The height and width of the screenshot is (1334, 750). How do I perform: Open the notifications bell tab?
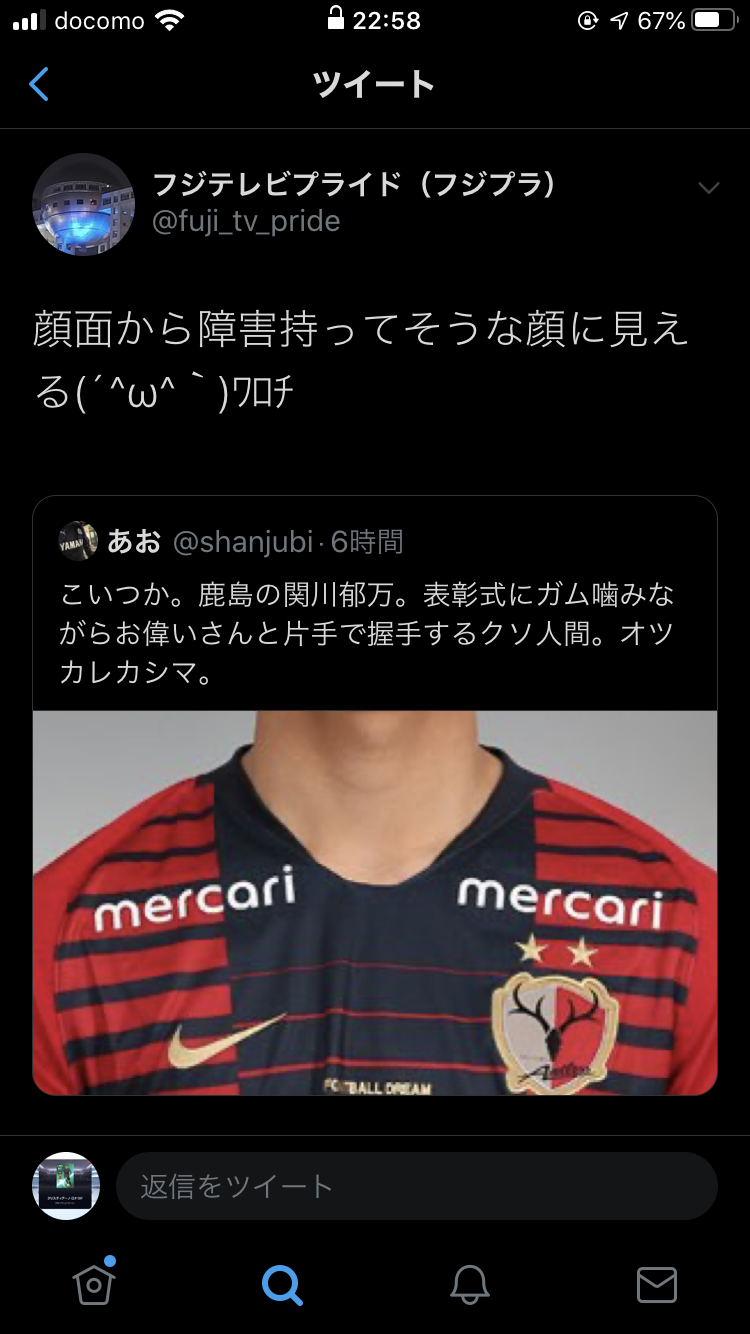[469, 1283]
